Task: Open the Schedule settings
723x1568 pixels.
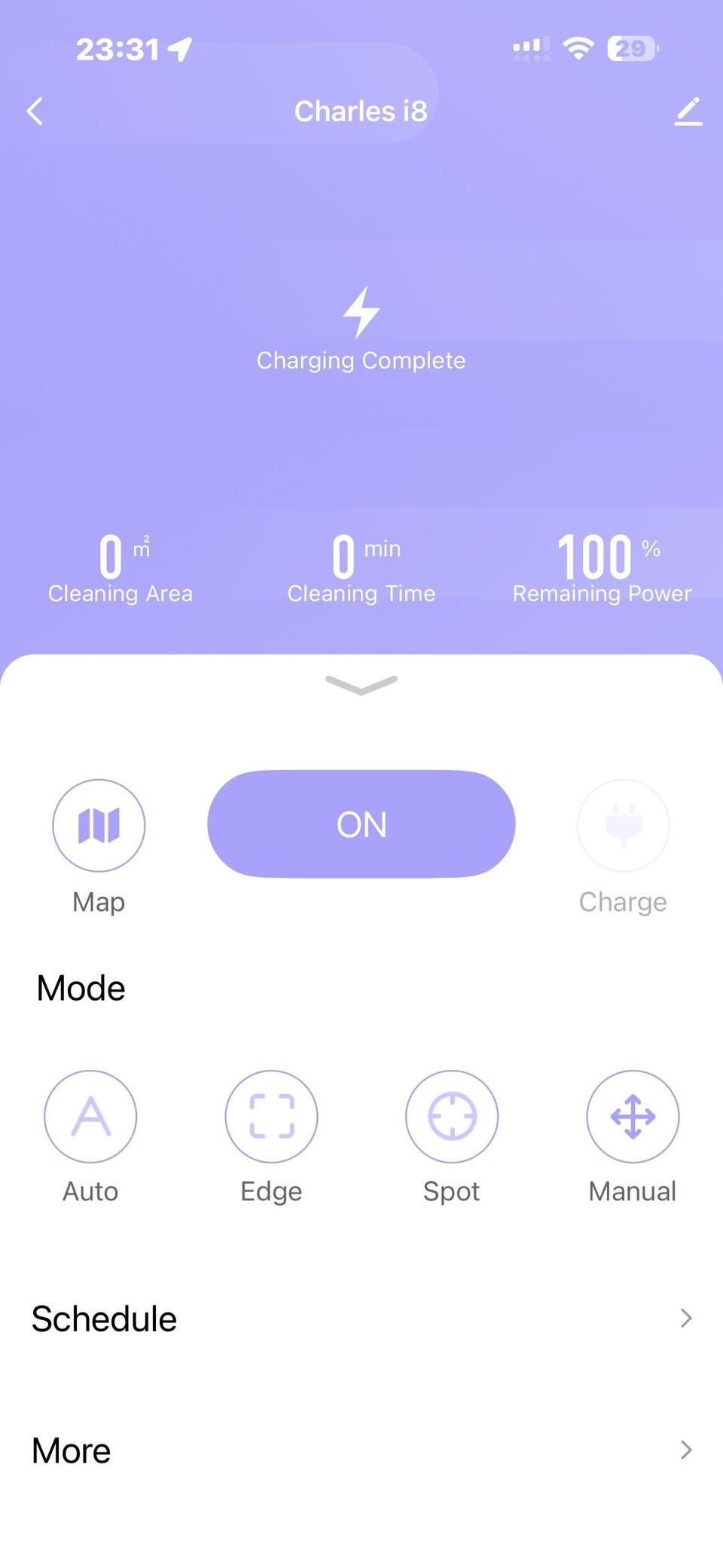Action: [x=361, y=1319]
